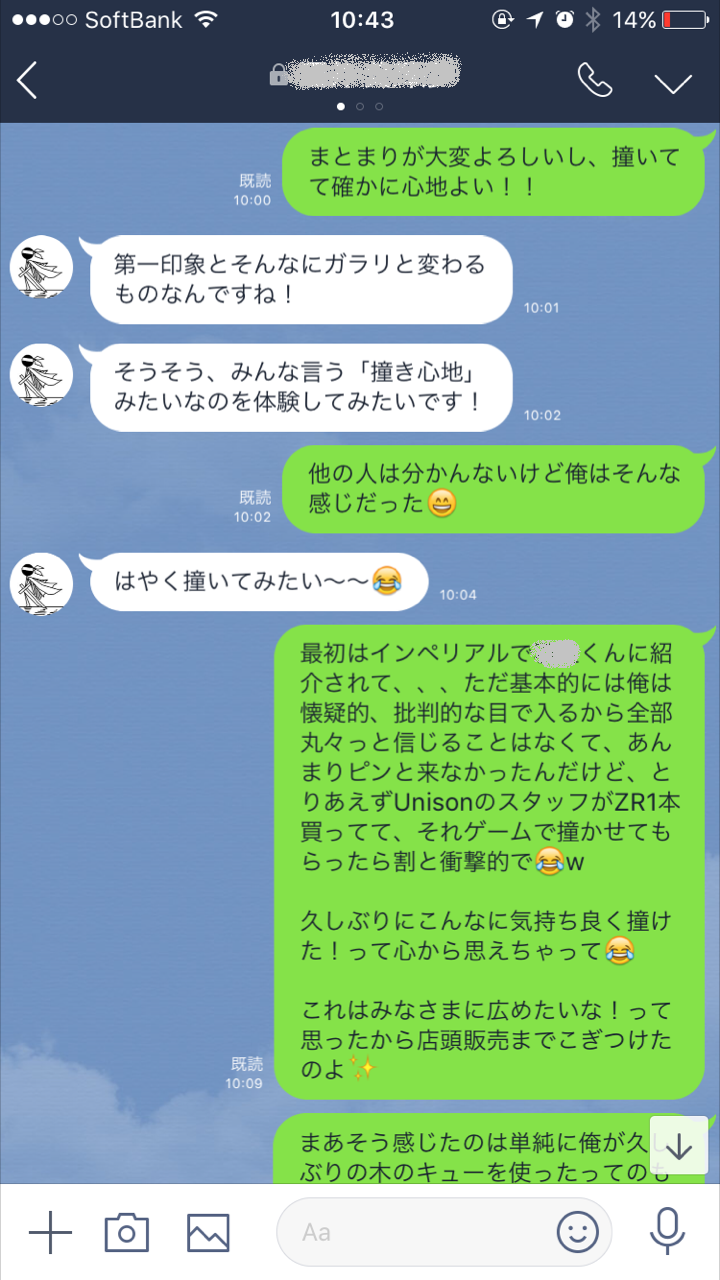Launch the camera to take a photo
The width and height of the screenshot is (720, 1280).
127,1232
